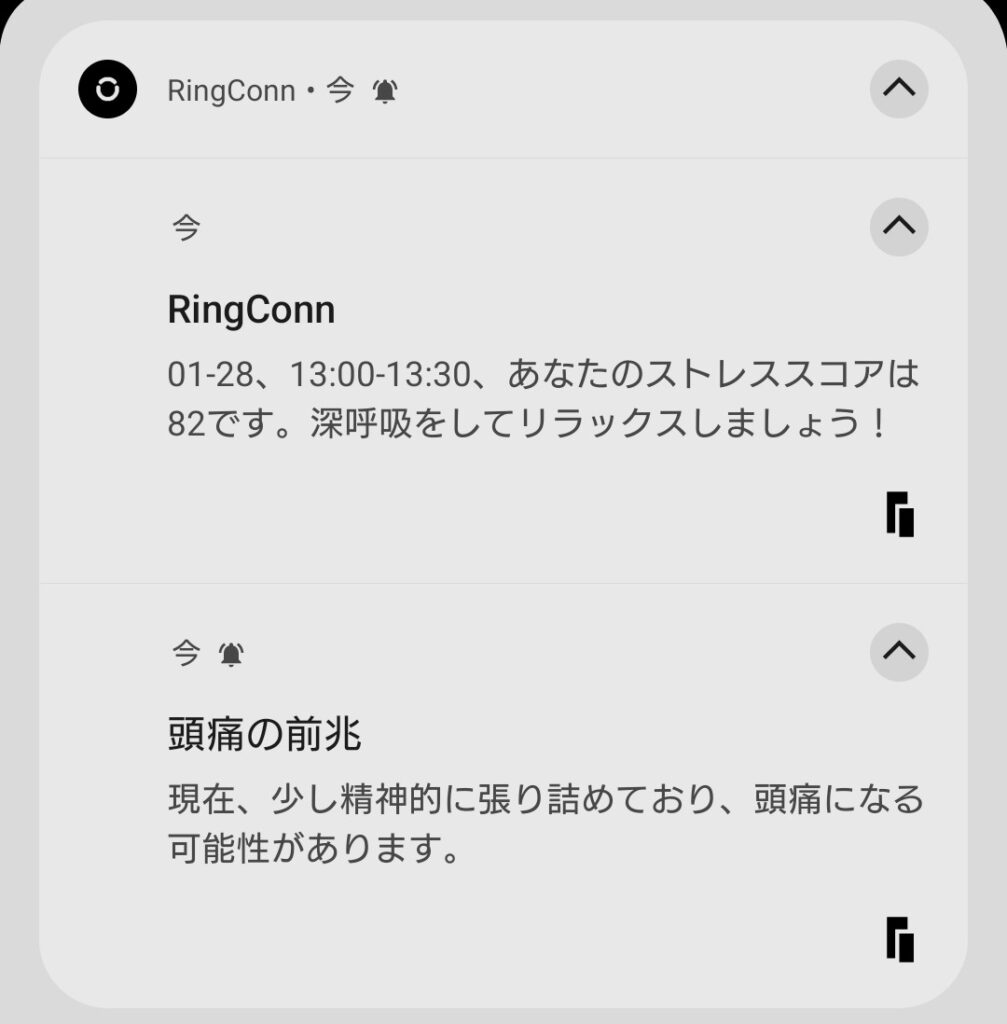Collapse the stress score 82 notification
The height and width of the screenshot is (1024, 1007).
(898, 227)
